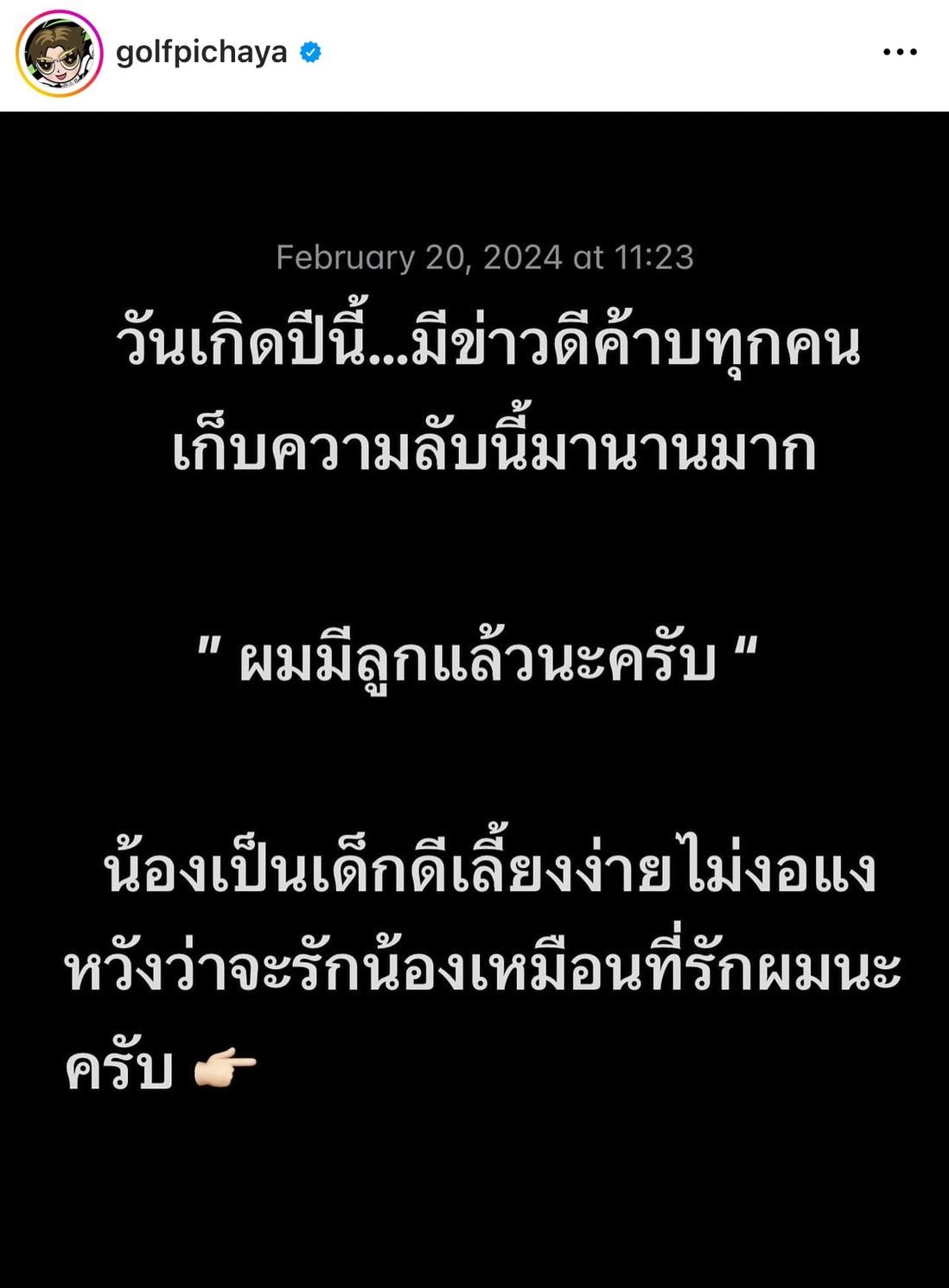The image size is (949, 1288).
Task: Tap the black text image post
Action: point(474,692)
